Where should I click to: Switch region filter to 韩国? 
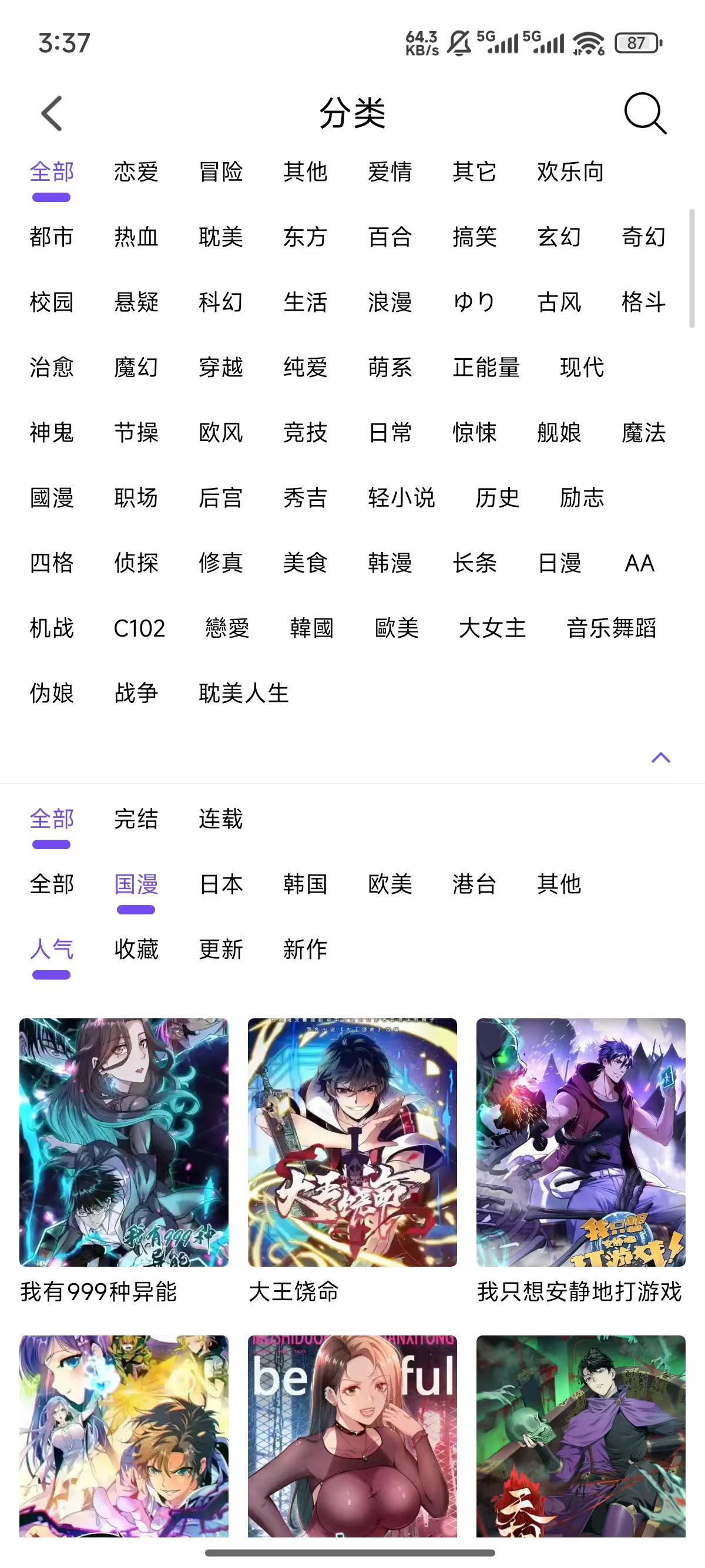[x=305, y=885]
